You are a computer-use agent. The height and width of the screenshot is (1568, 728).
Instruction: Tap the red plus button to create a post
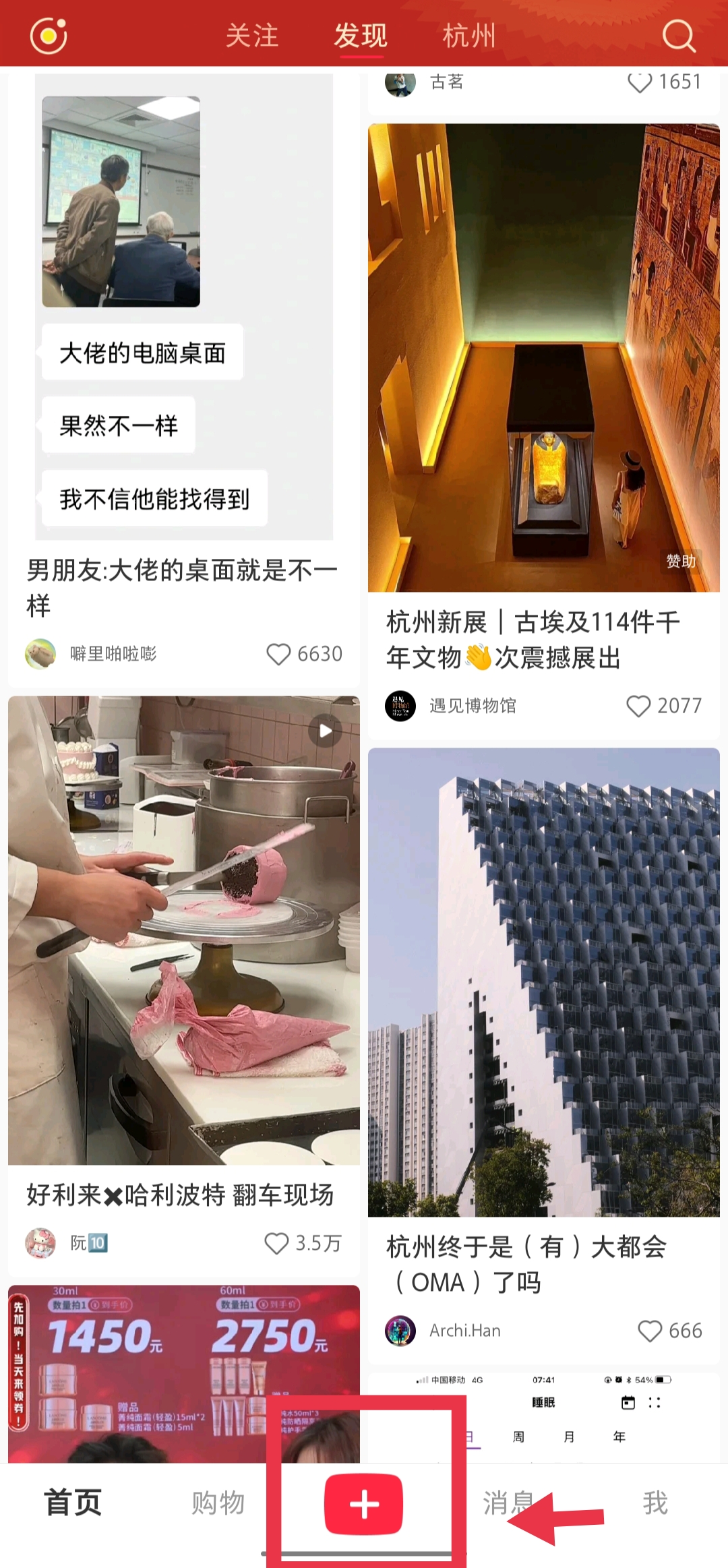(363, 1505)
